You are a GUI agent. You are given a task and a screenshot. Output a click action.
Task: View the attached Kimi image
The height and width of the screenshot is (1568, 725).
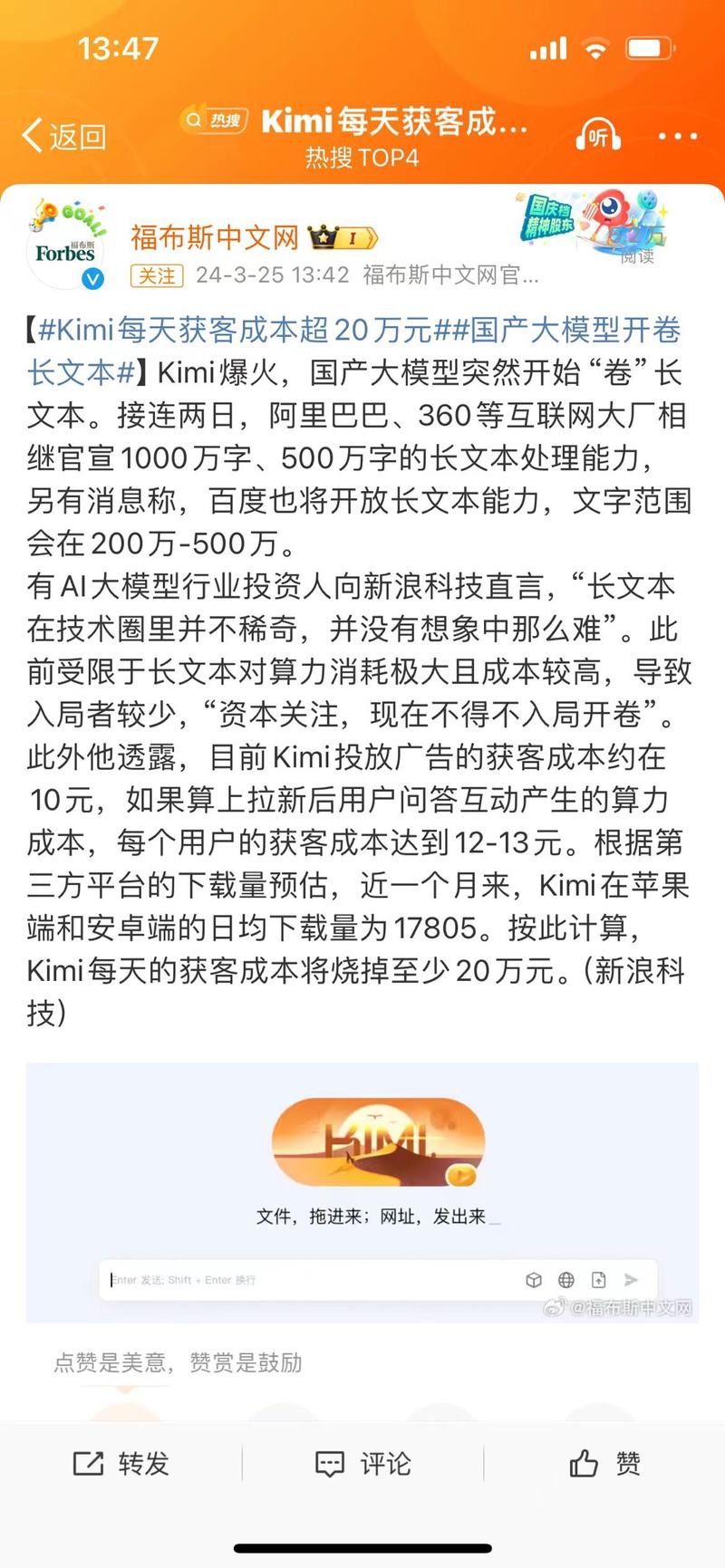tap(362, 1192)
